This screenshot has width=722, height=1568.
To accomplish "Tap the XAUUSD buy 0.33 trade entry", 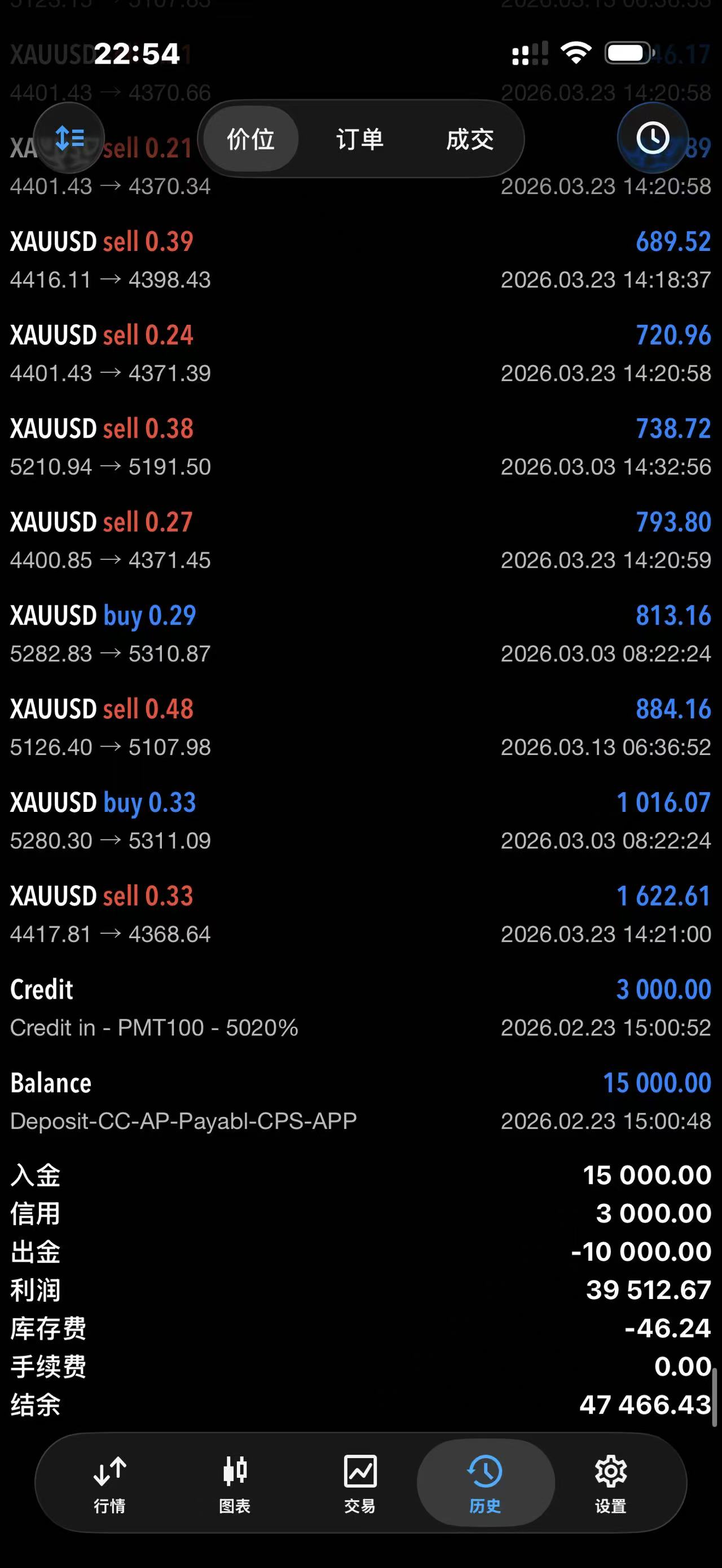I will pyautogui.click(x=360, y=820).
